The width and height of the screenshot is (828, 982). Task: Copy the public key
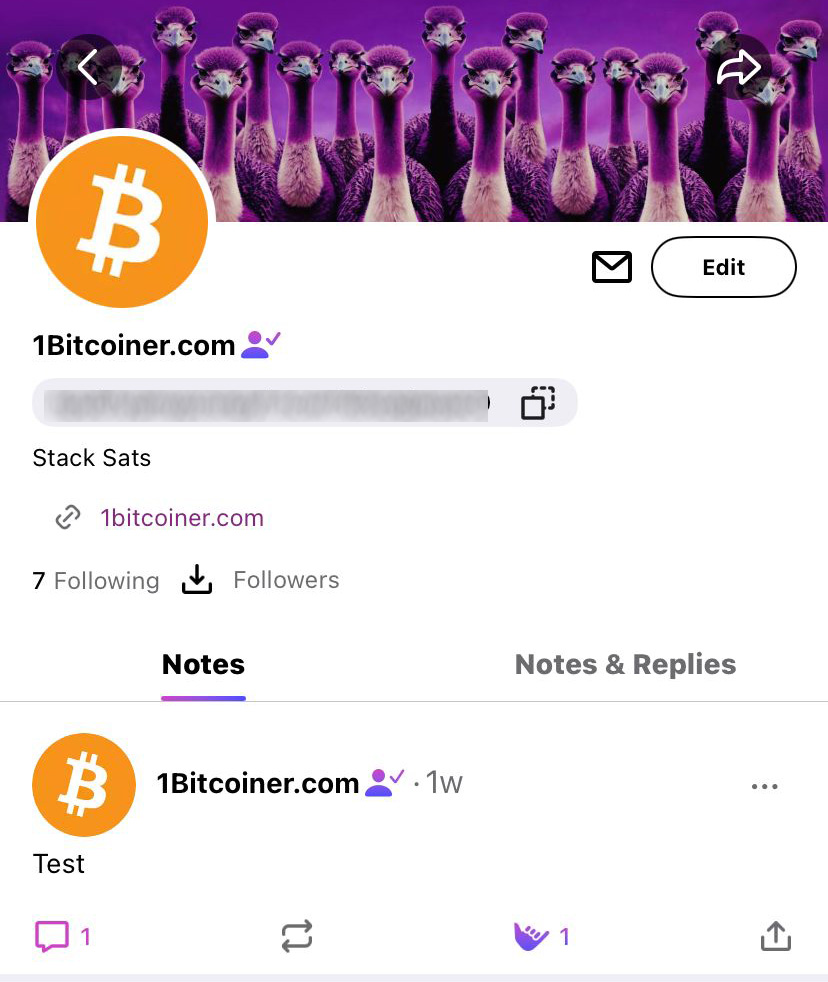tap(538, 403)
